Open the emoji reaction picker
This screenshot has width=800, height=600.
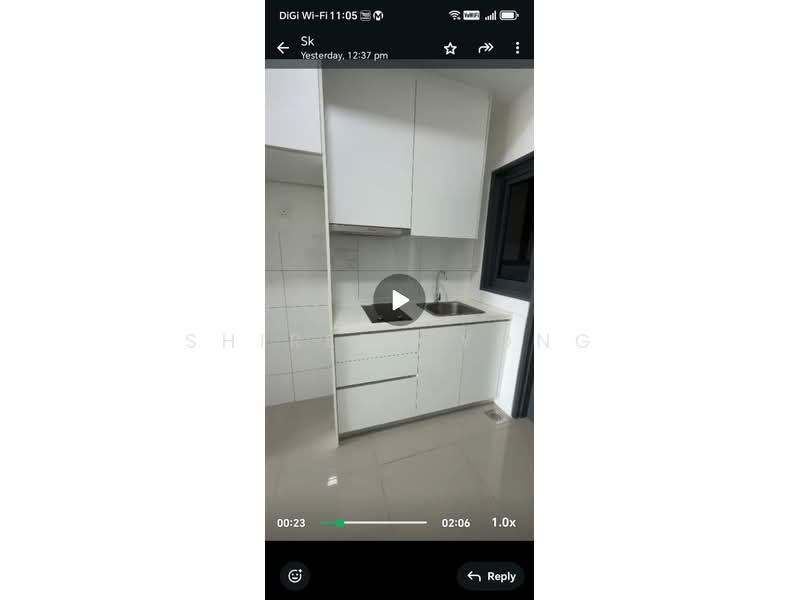click(x=295, y=576)
